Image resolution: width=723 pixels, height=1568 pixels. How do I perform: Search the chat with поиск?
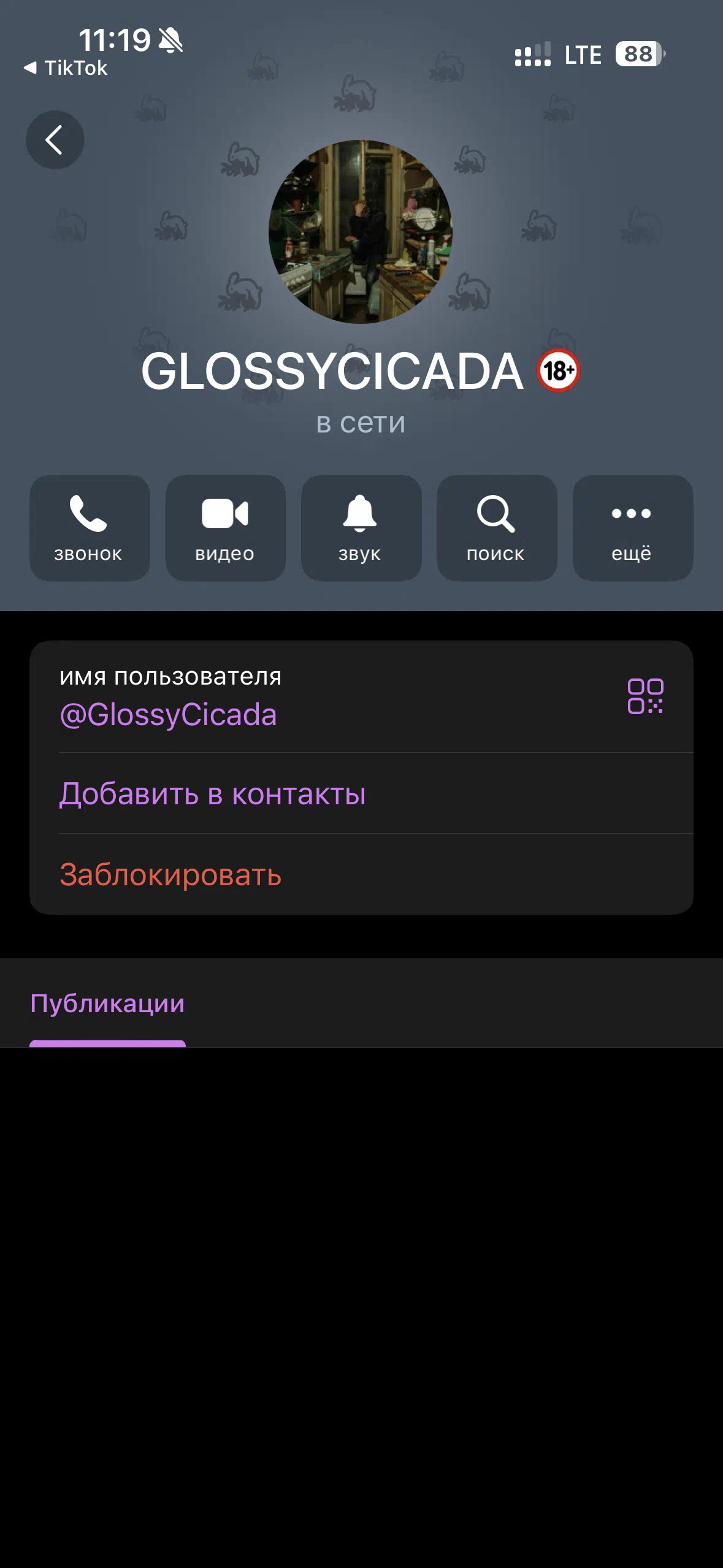(x=497, y=528)
